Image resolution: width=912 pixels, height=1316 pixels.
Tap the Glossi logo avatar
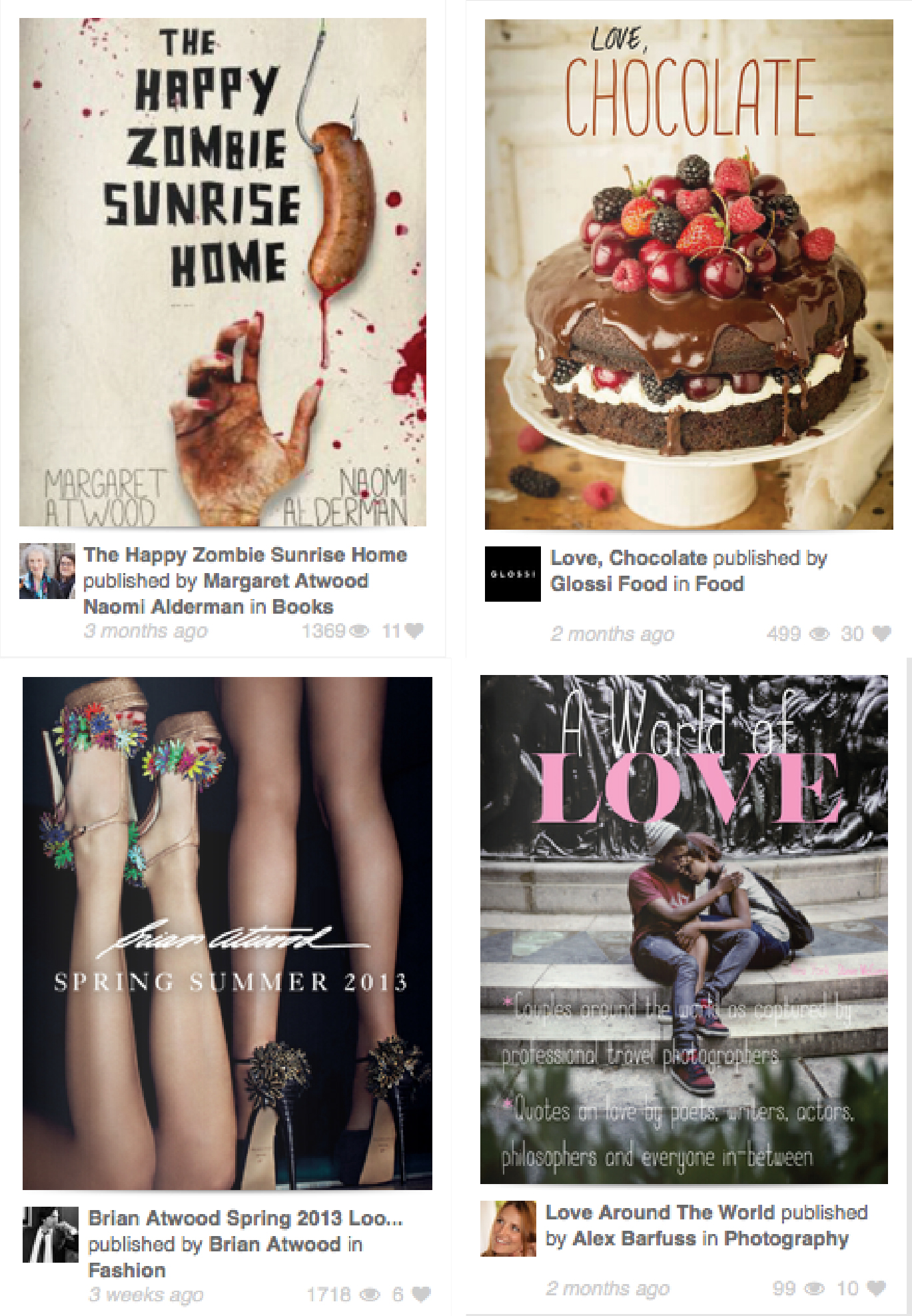coord(512,574)
